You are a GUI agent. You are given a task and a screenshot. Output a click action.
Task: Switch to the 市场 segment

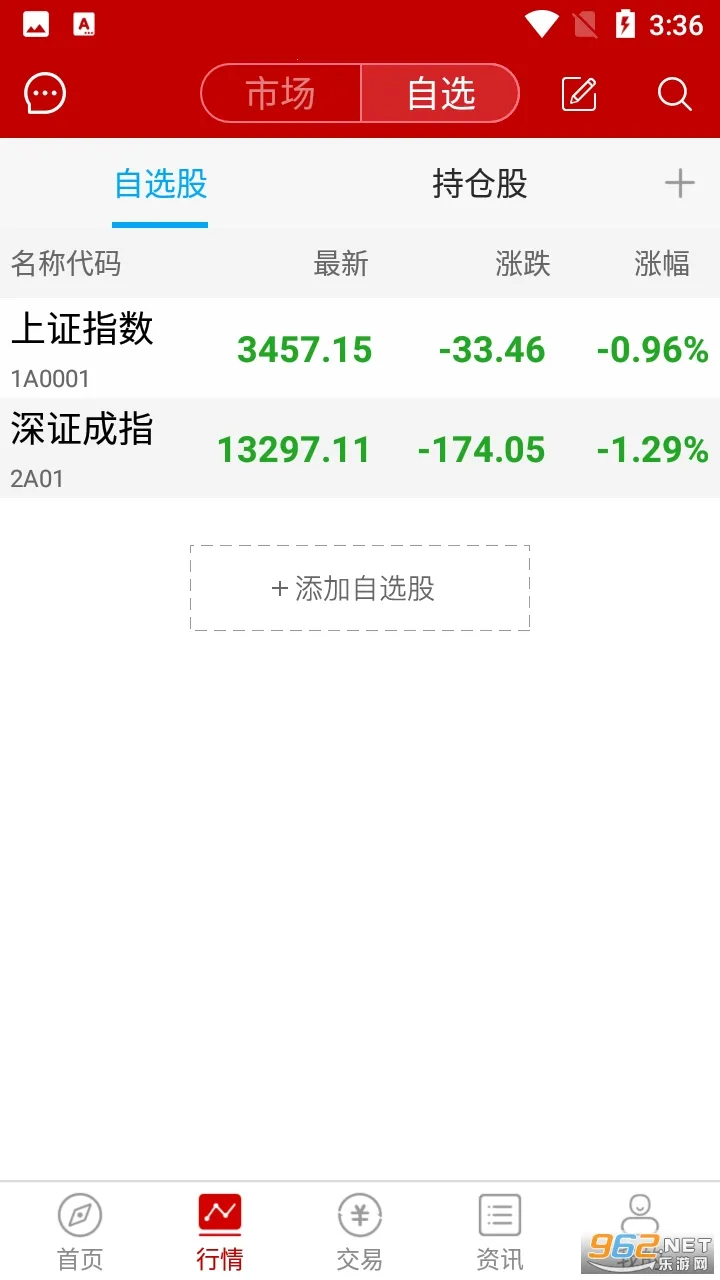tap(281, 95)
